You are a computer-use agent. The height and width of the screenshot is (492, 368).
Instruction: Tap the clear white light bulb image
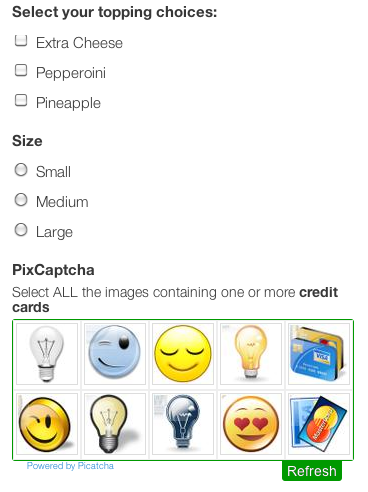click(47, 354)
